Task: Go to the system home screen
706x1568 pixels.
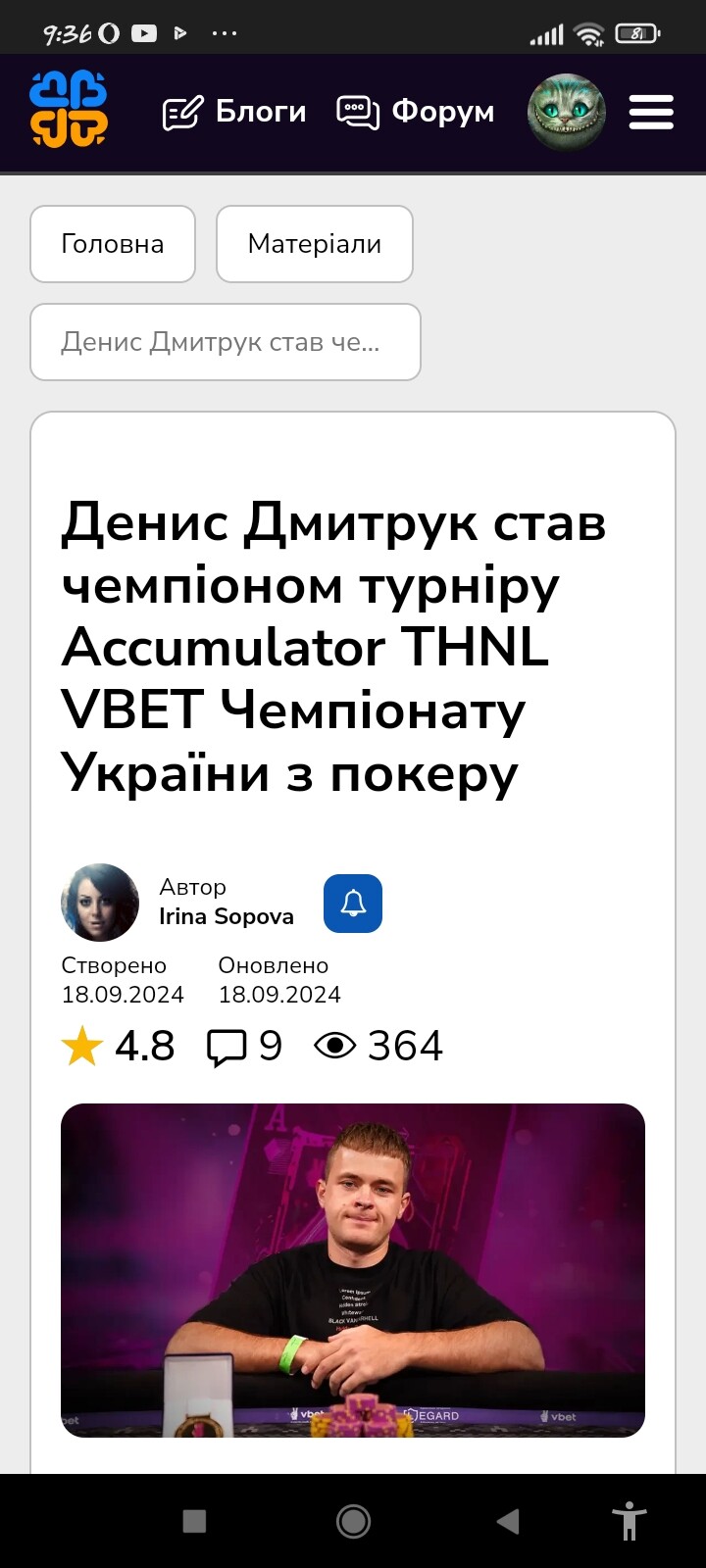Action: pos(353,1521)
